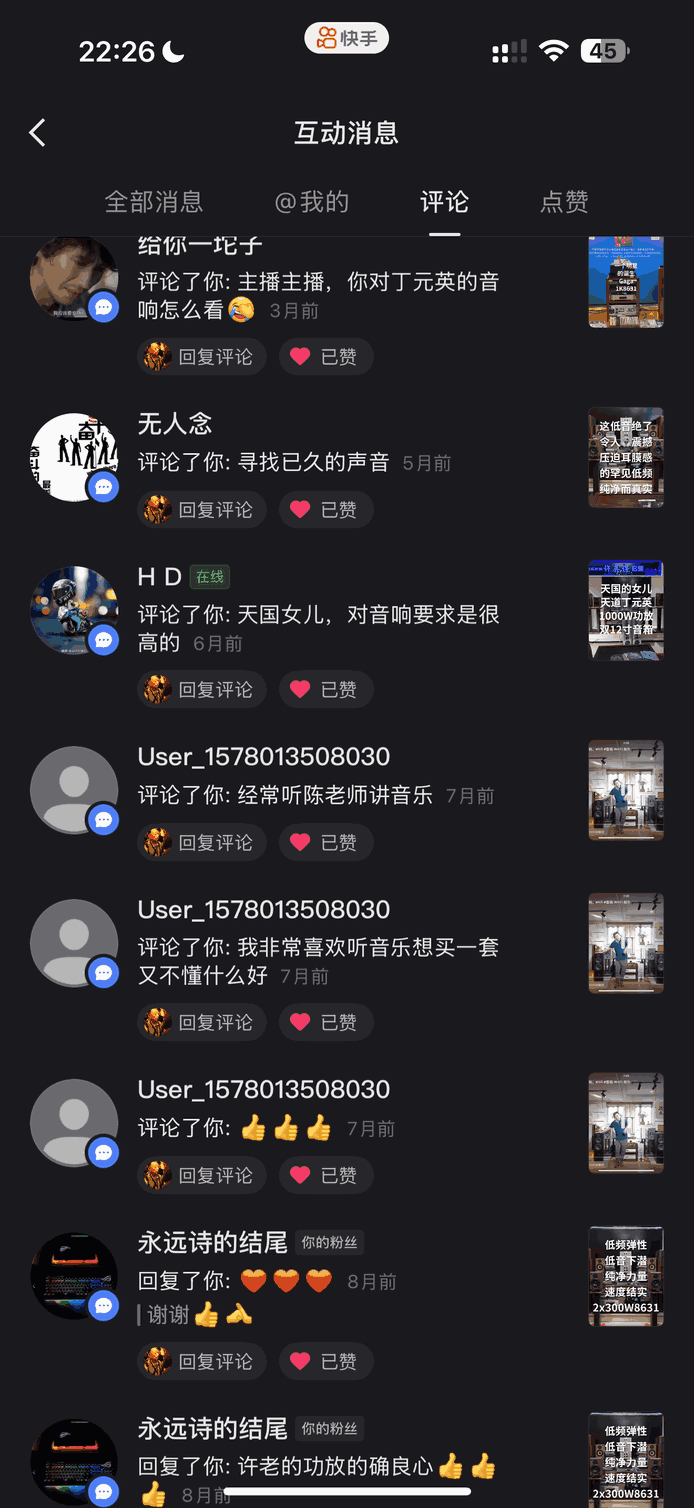
Task: Open H D's profile avatar
Action: (74, 611)
